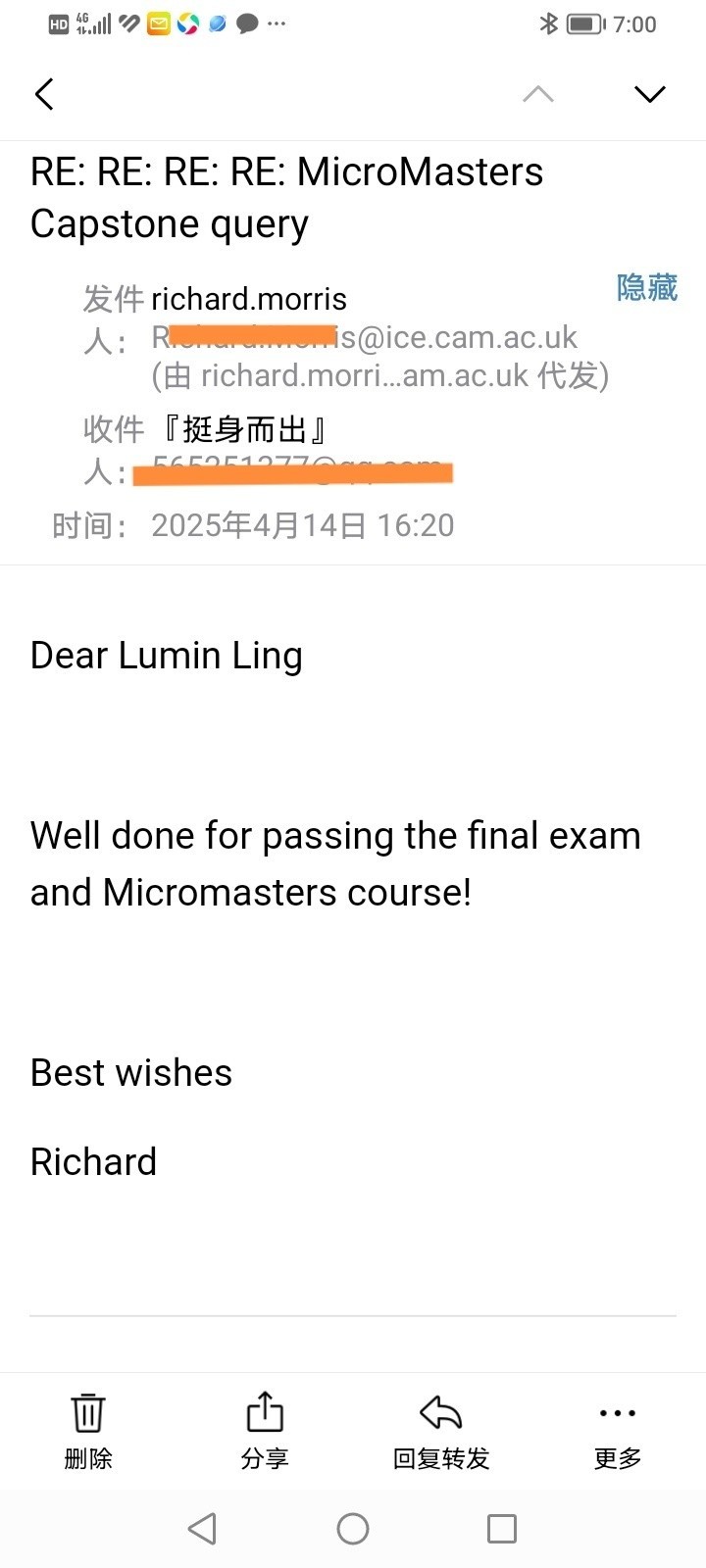Open more options (更多)
Screen dimensions: 706x1568
pos(617,1431)
